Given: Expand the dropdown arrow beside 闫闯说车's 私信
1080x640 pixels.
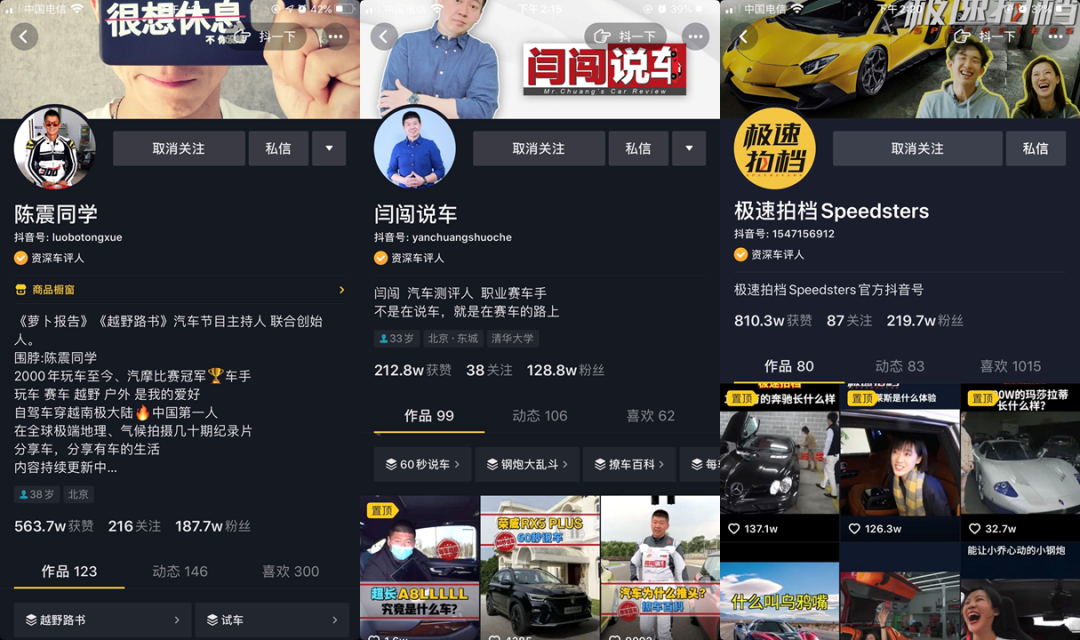Looking at the screenshot, I should click(689, 149).
